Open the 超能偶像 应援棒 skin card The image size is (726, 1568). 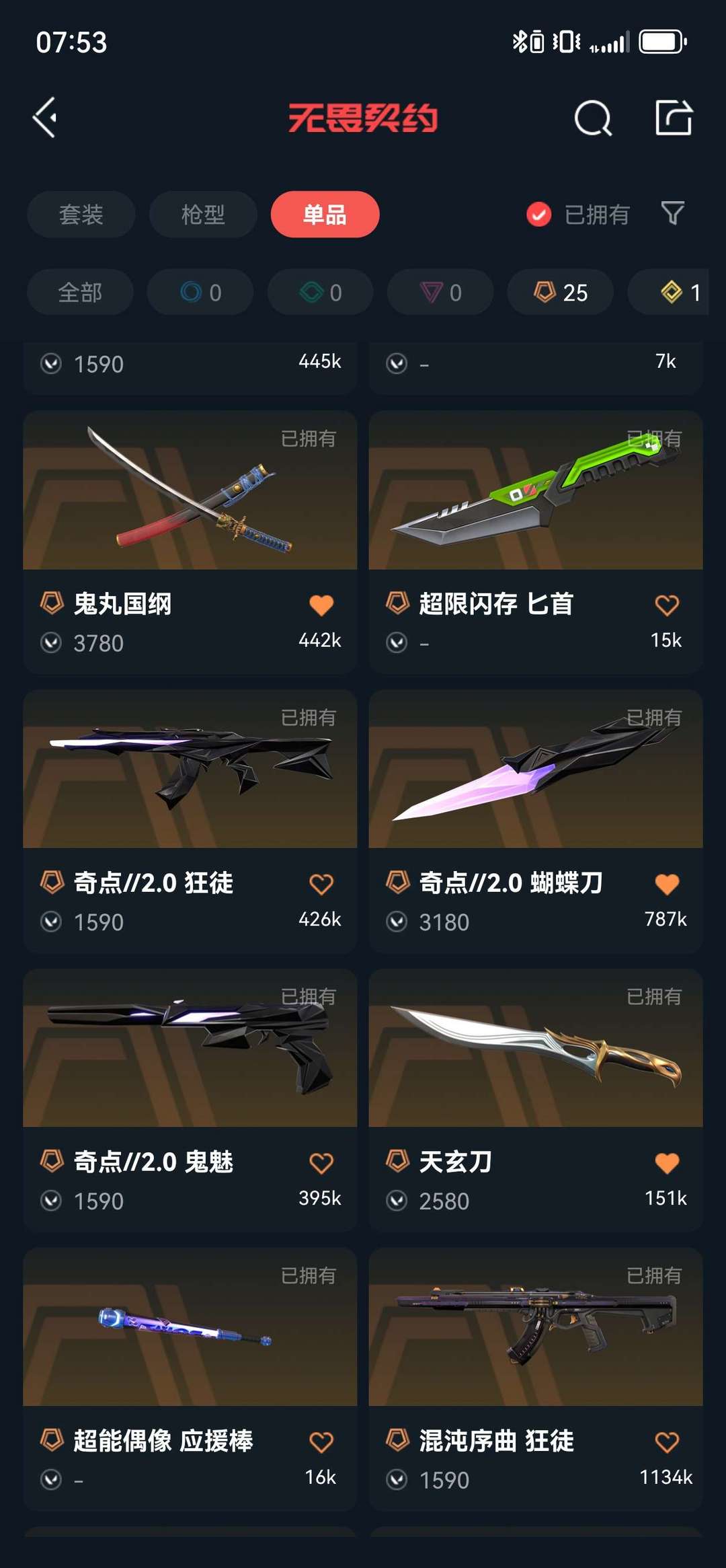[x=190, y=1380]
